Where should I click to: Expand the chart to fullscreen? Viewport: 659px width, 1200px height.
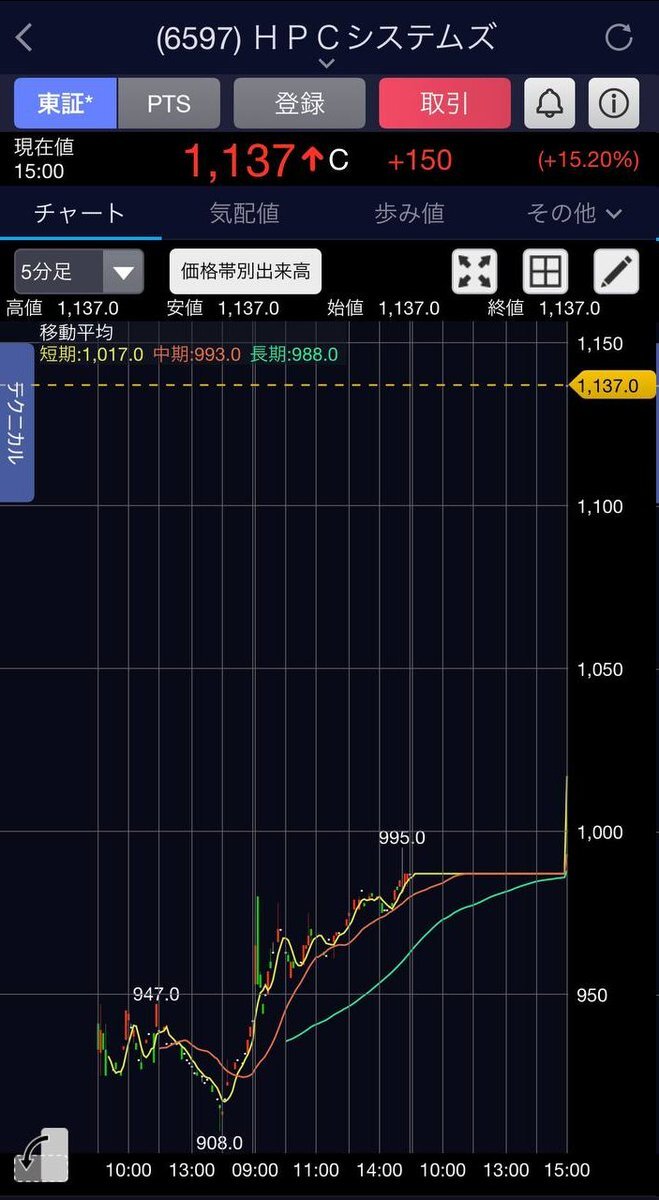point(475,271)
